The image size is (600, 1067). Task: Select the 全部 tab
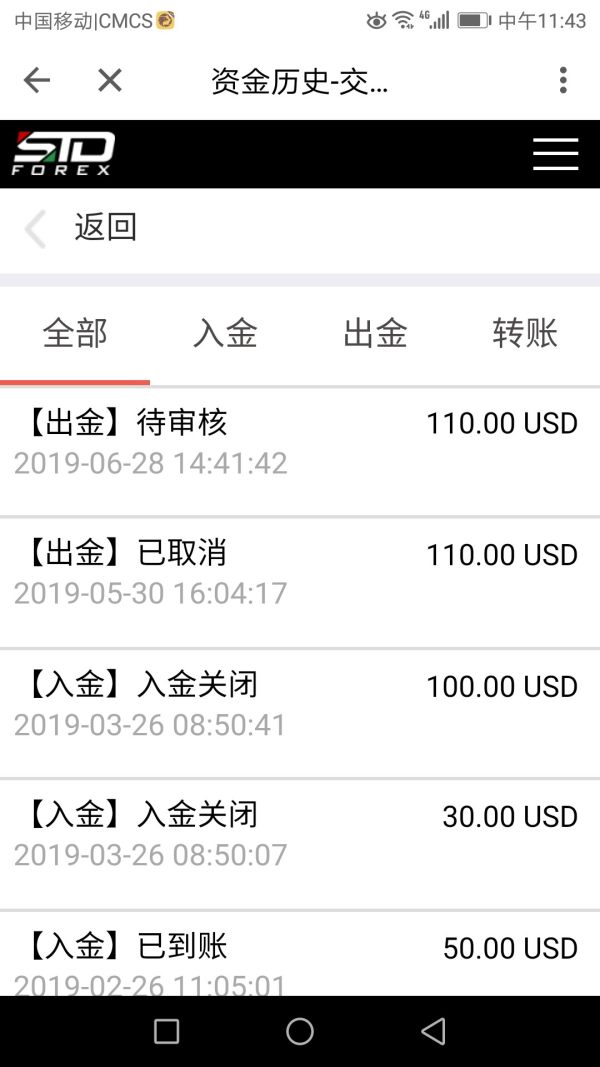click(x=75, y=334)
